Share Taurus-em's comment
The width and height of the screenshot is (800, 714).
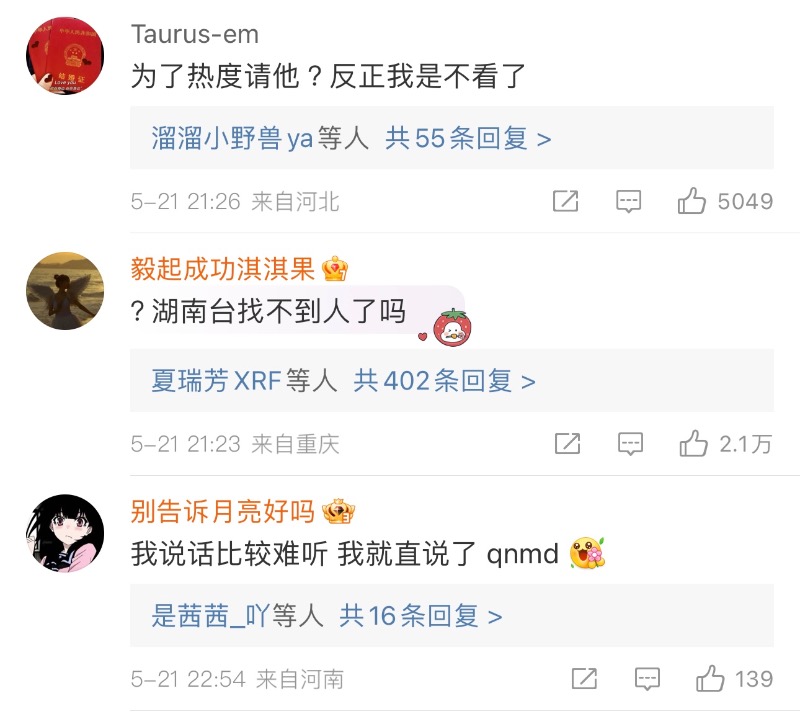[x=566, y=202]
